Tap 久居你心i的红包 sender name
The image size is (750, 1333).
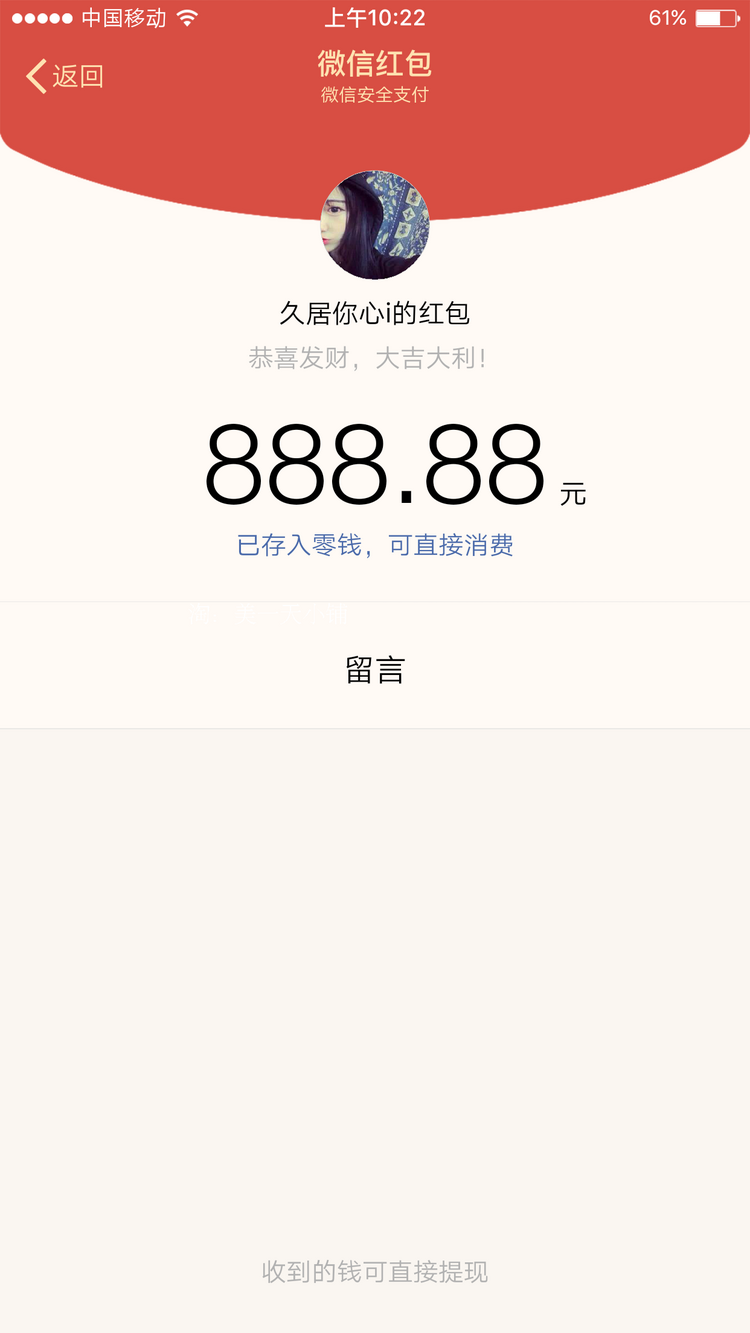[375, 312]
